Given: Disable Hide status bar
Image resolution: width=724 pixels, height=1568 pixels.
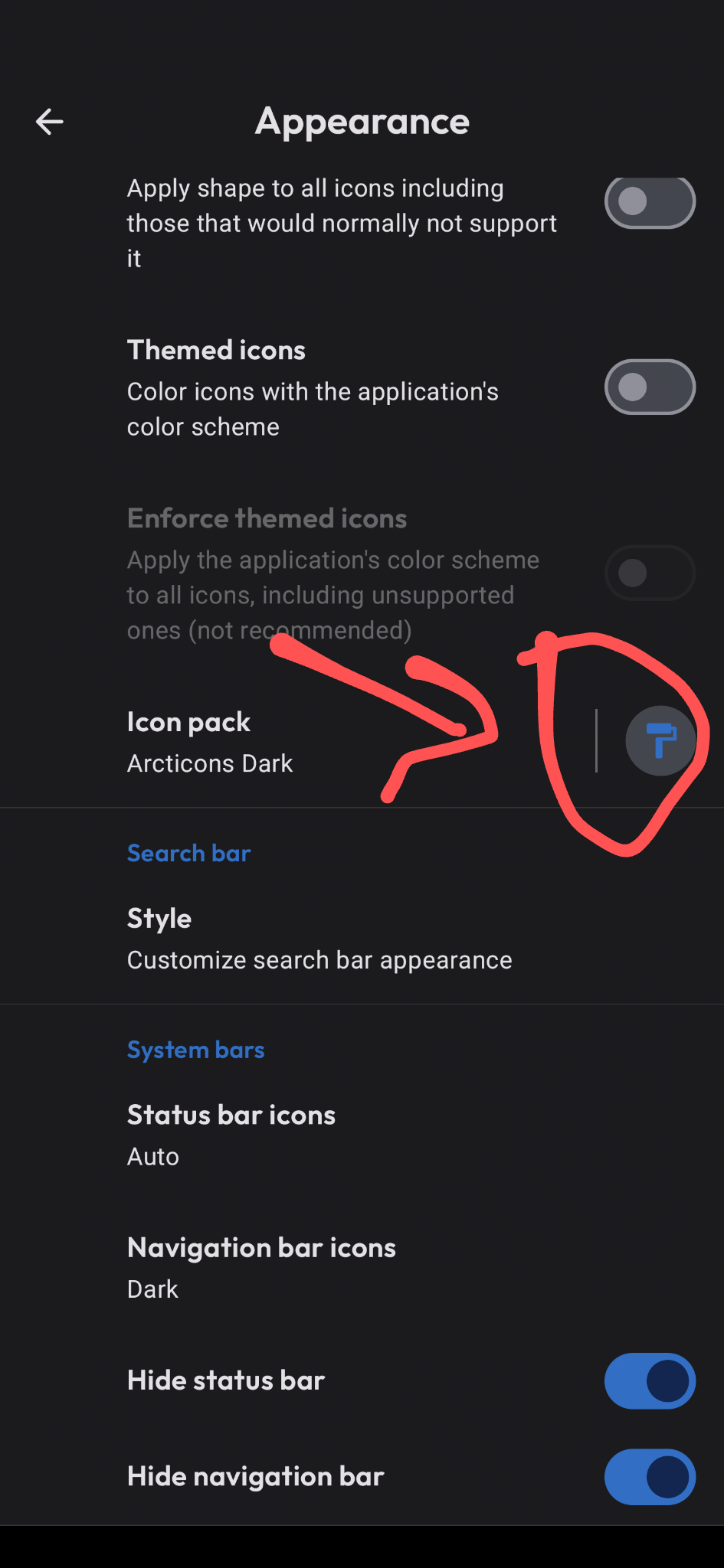Looking at the screenshot, I should pos(649,1380).
